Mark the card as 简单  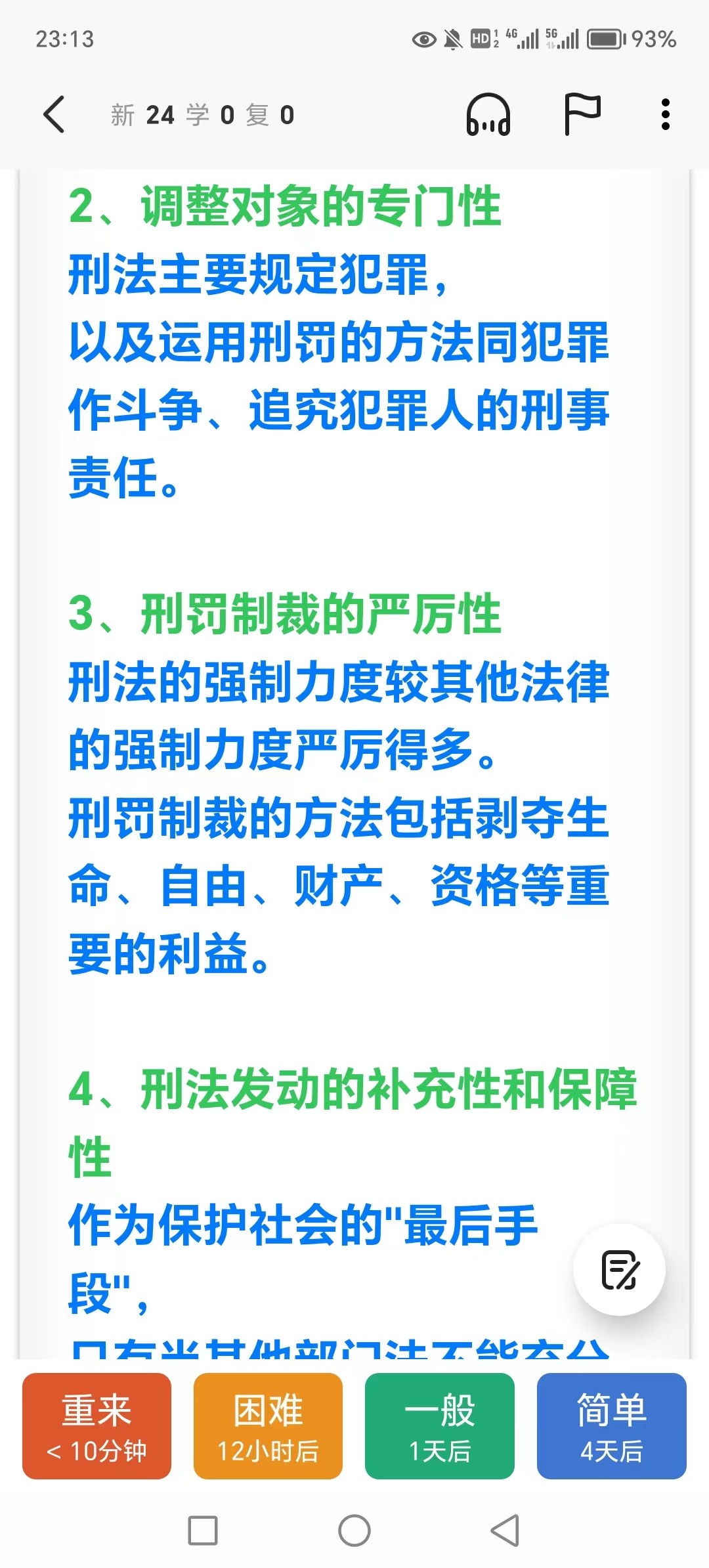(x=612, y=1426)
